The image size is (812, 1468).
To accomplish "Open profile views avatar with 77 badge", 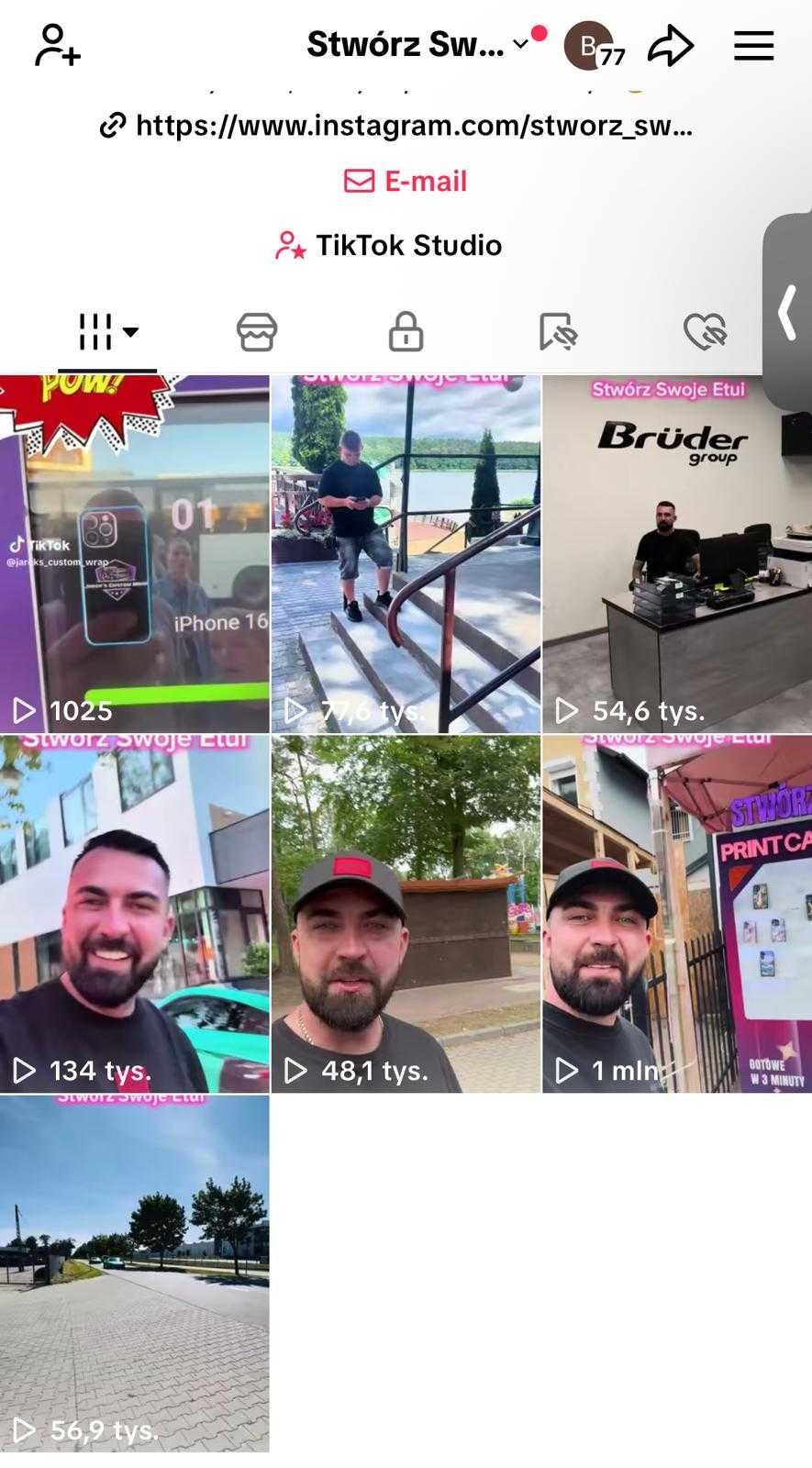I will [x=591, y=46].
